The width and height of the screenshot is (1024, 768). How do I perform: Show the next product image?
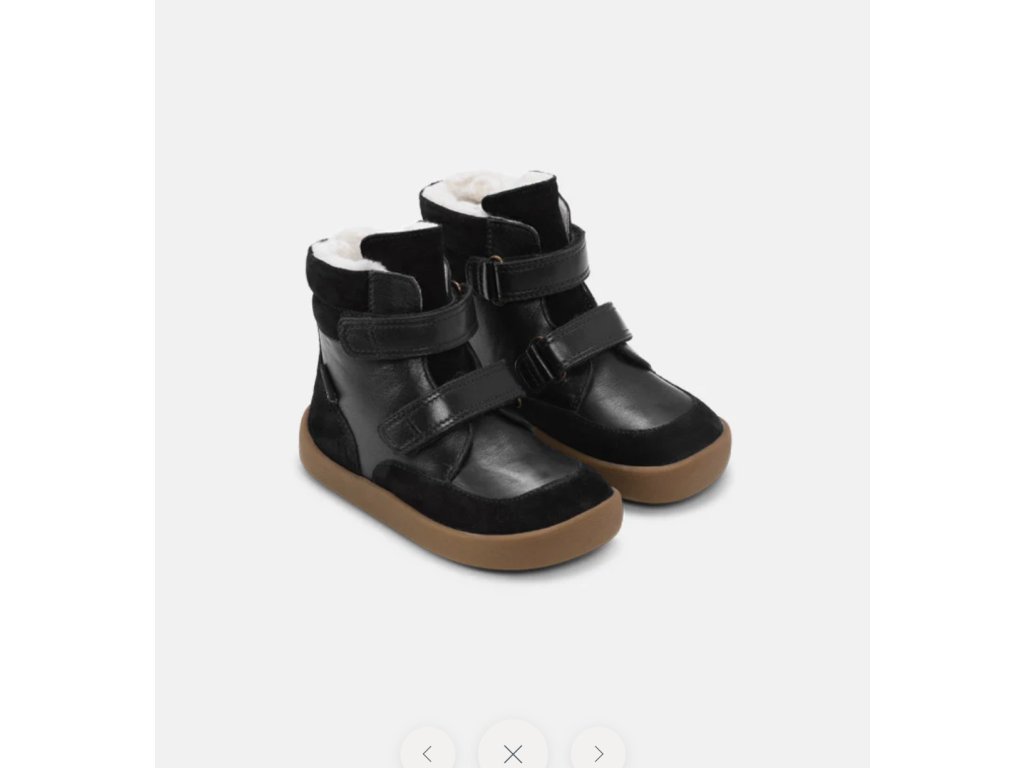598,753
